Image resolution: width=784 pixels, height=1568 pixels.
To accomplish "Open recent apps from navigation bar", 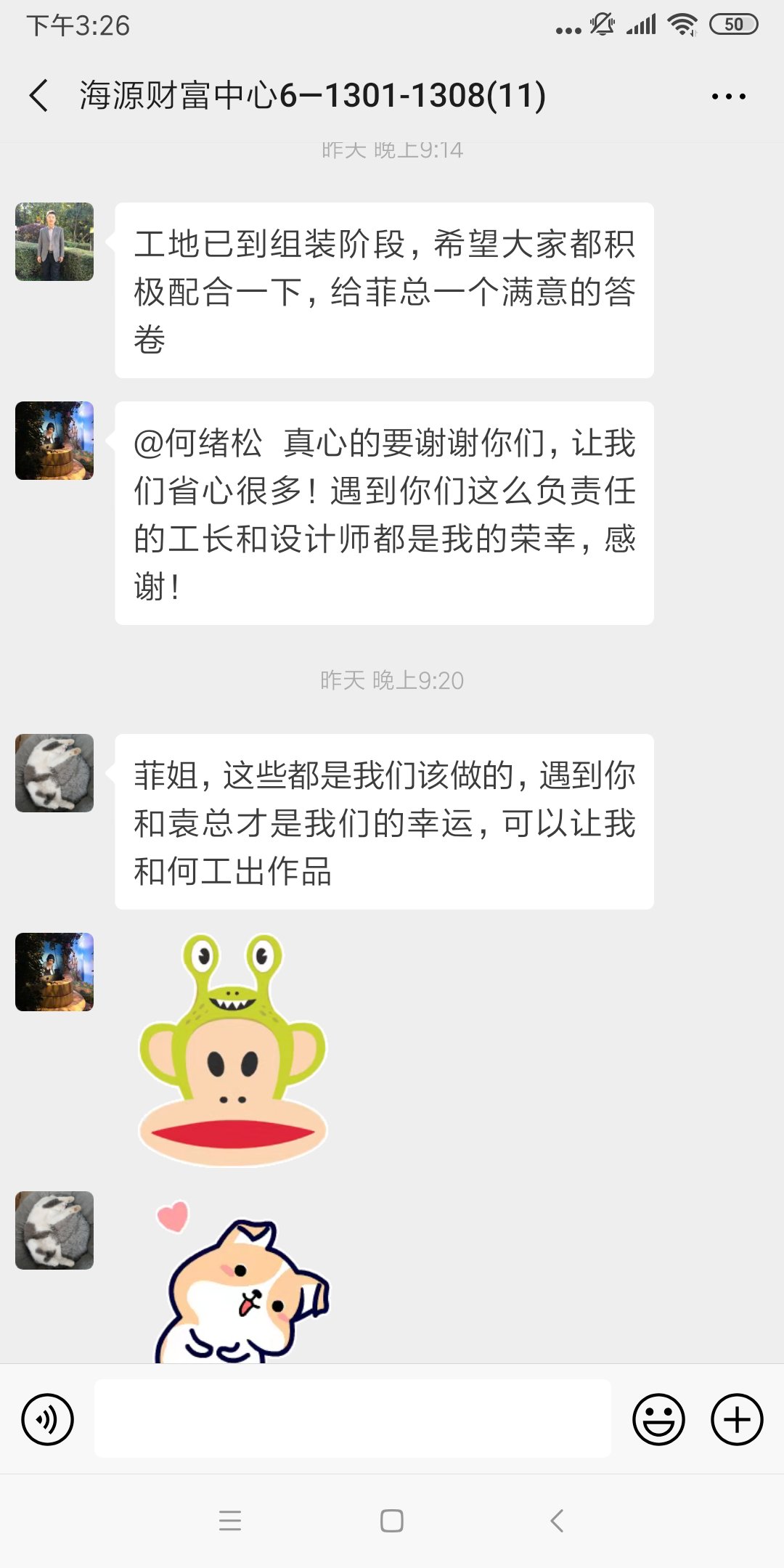I will pos(230,1521).
